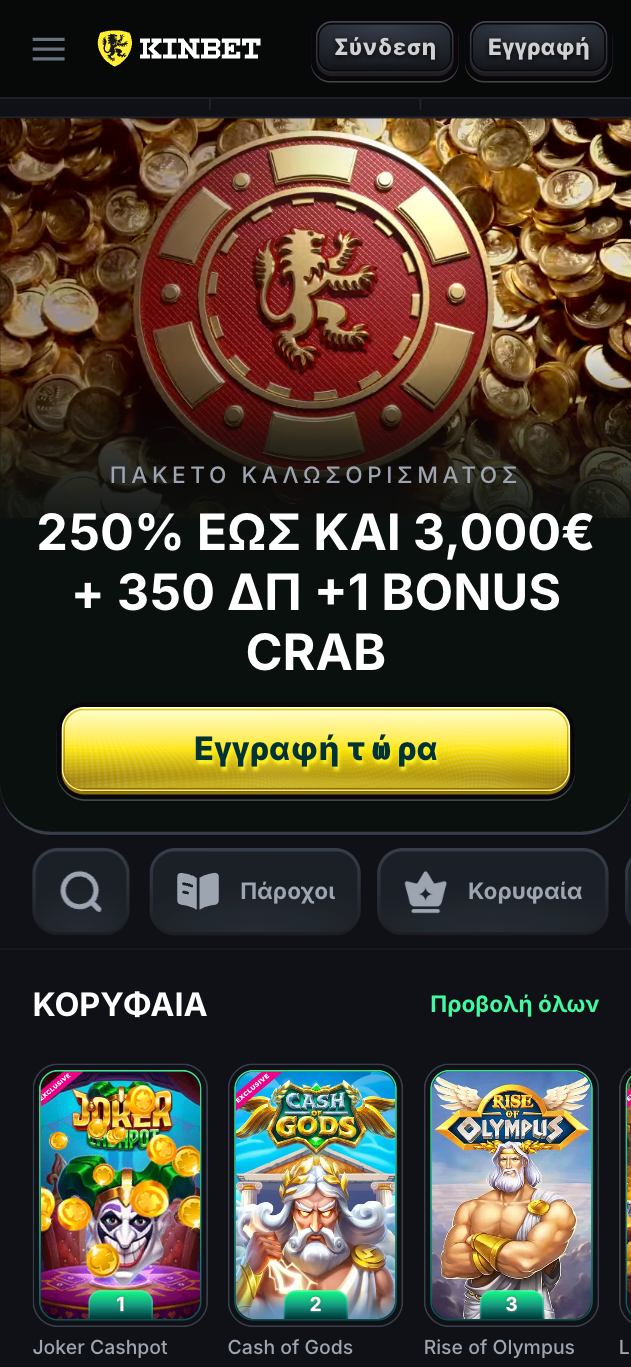Open the hamburger menu
Screen dimensions: 631x1367
[48, 48]
